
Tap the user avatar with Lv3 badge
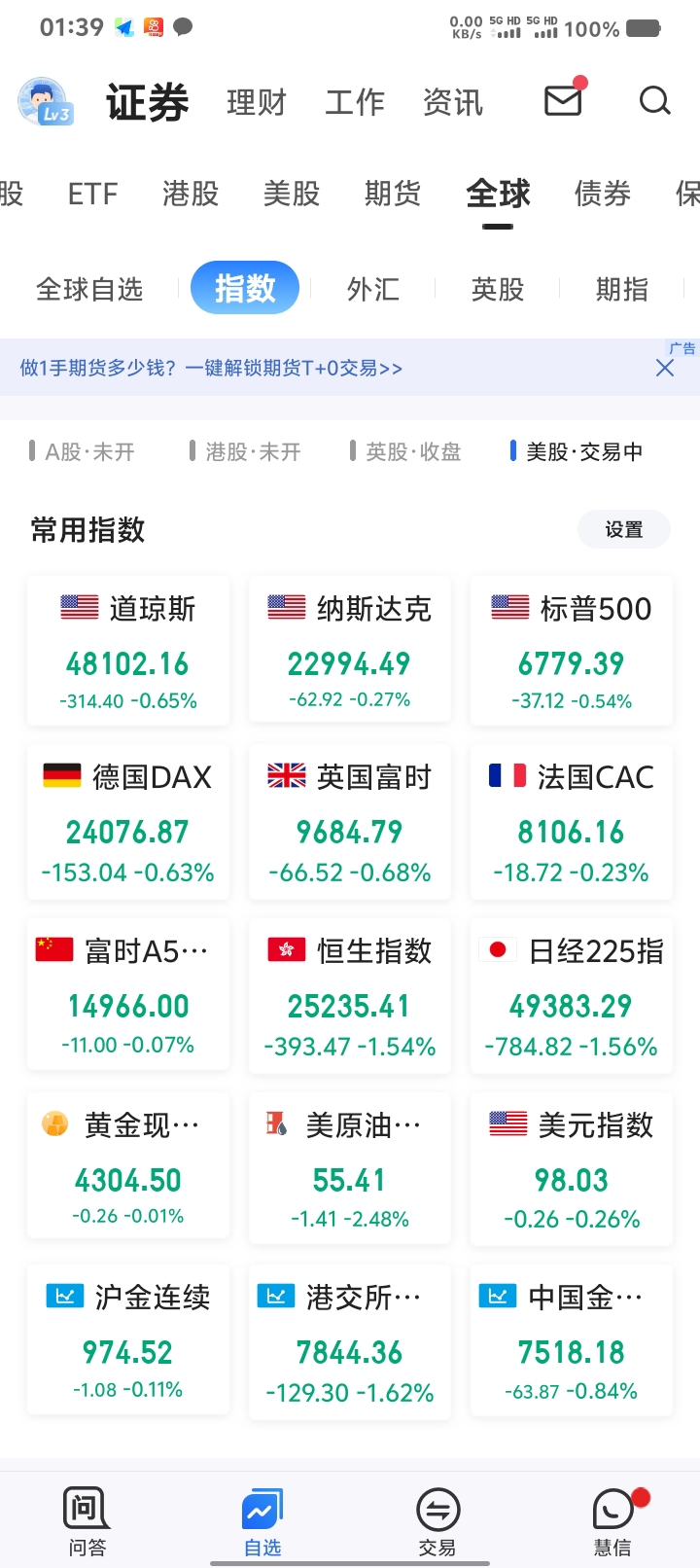tap(46, 100)
